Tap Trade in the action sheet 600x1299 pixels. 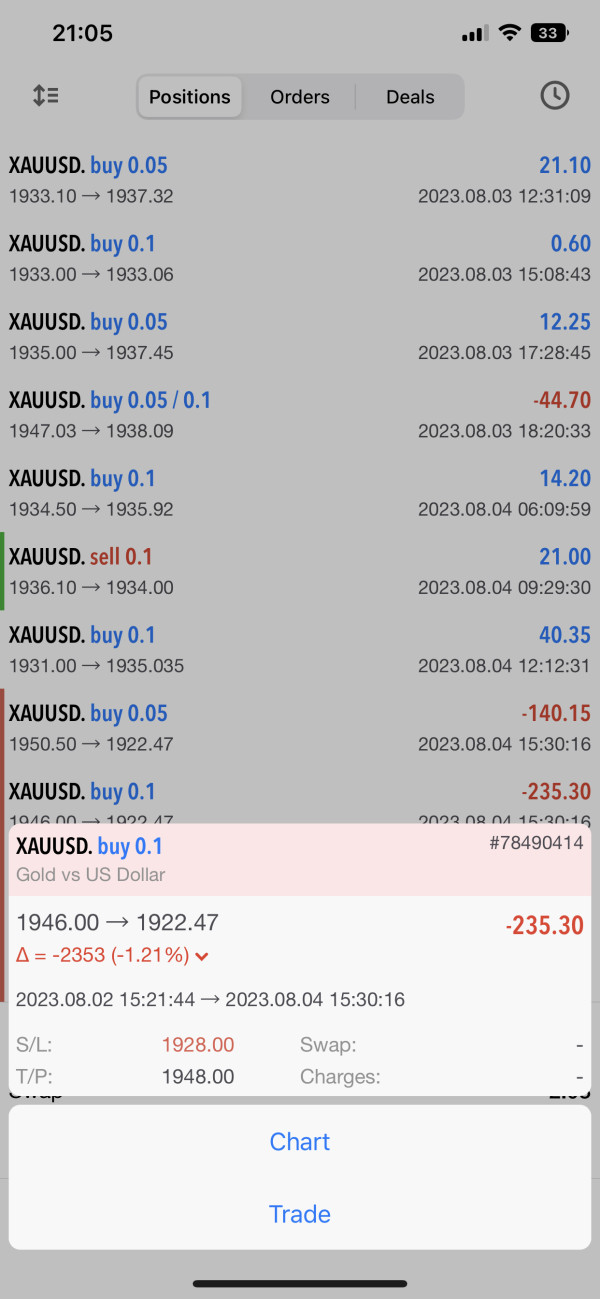[300, 1214]
